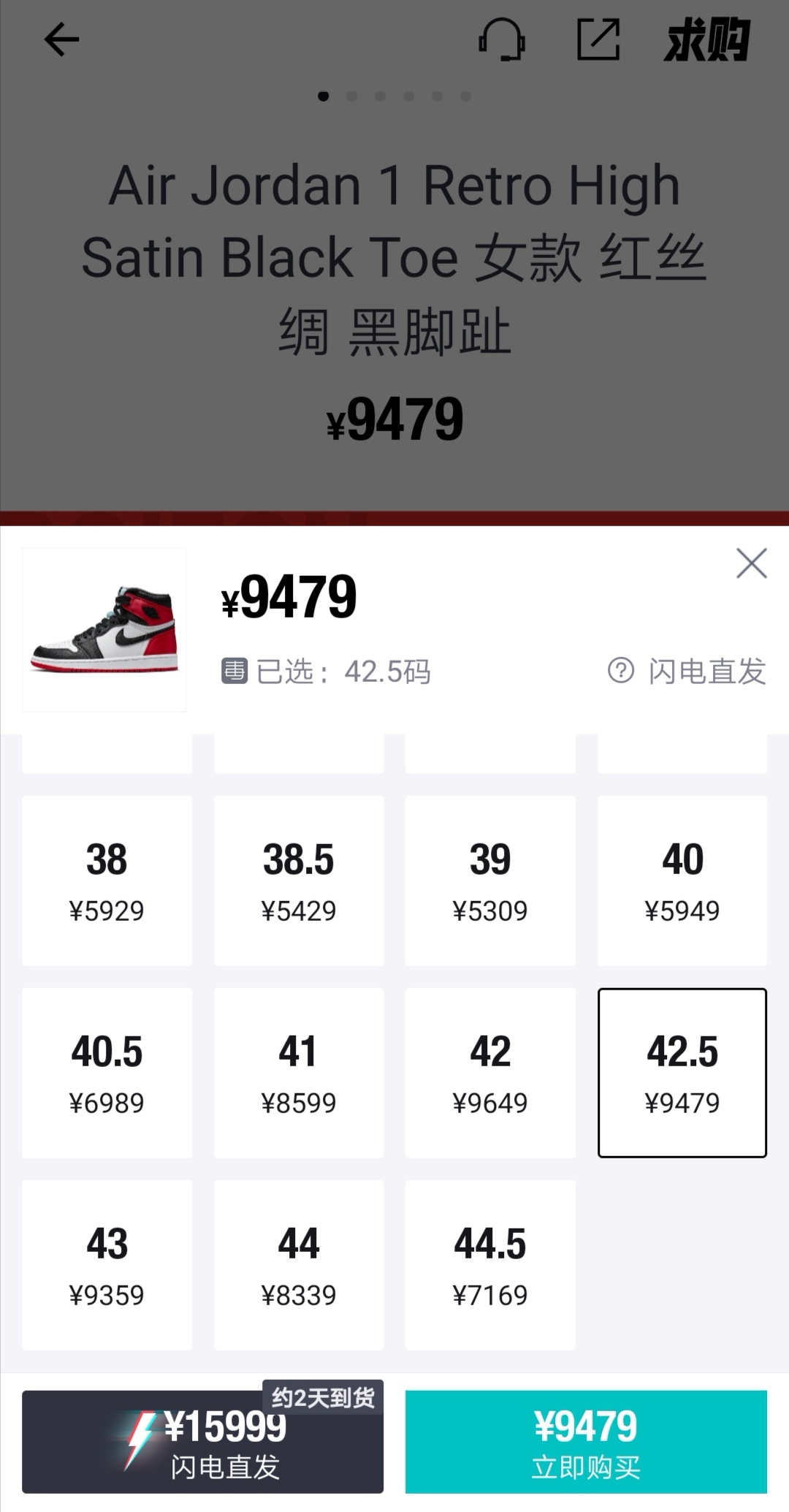Viewport: 789px width, 1512px height.
Task: Select size 43 priced ¥9359
Action: [x=107, y=1264]
